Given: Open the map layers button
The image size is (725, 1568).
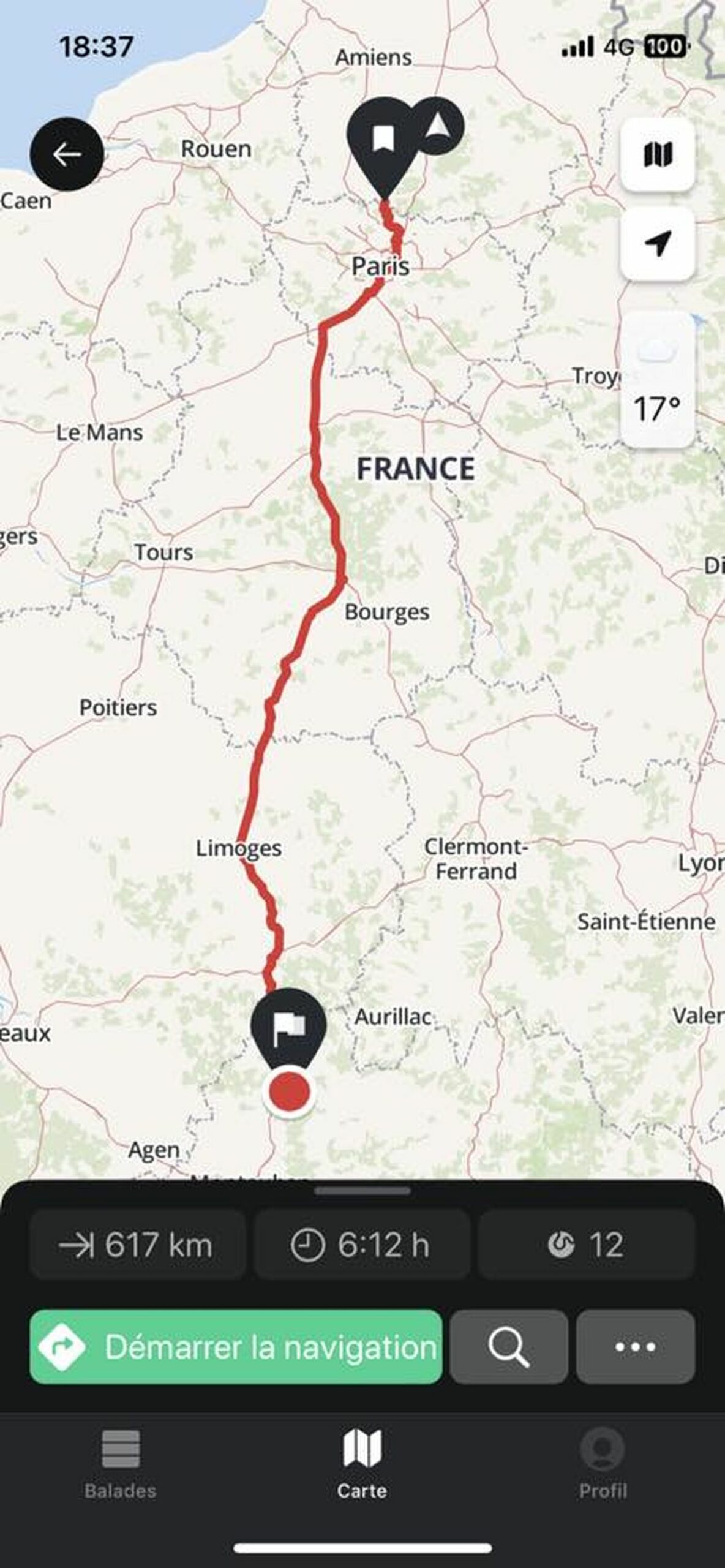Looking at the screenshot, I should 658,154.
